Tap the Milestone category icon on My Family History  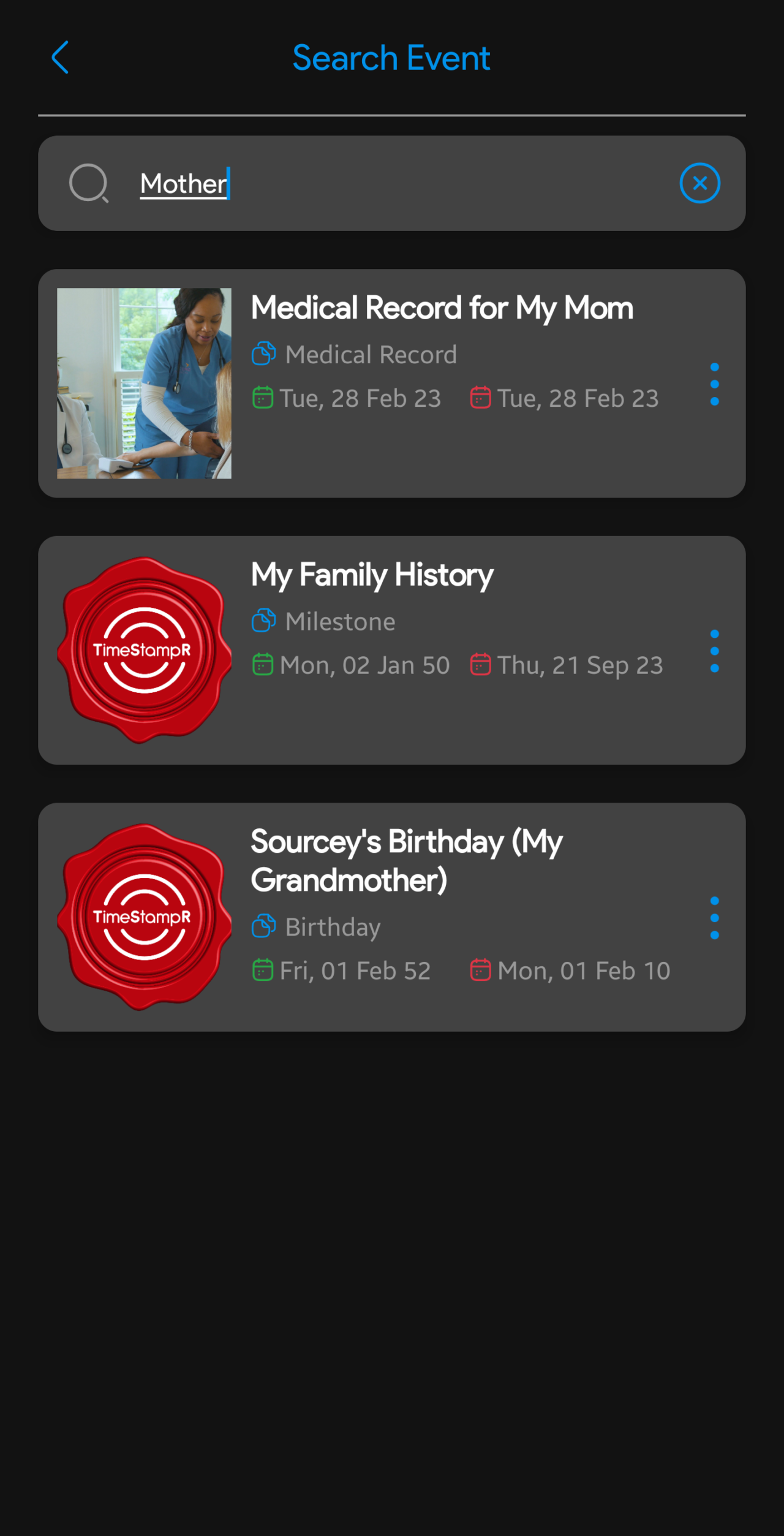[x=263, y=621]
